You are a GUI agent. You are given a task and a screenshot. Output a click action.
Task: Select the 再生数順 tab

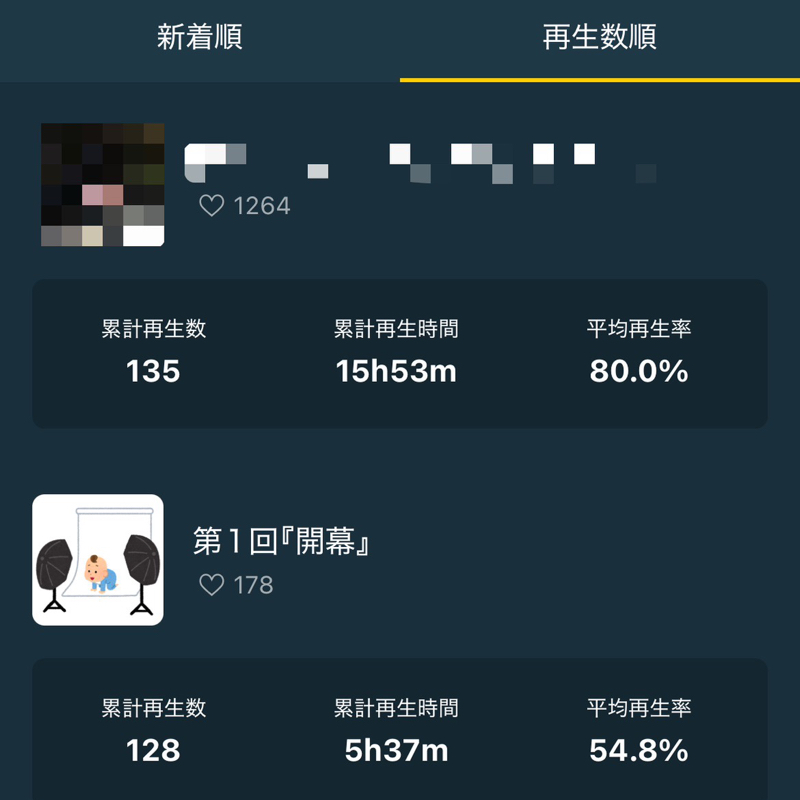pyautogui.click(x=600, y=38)
